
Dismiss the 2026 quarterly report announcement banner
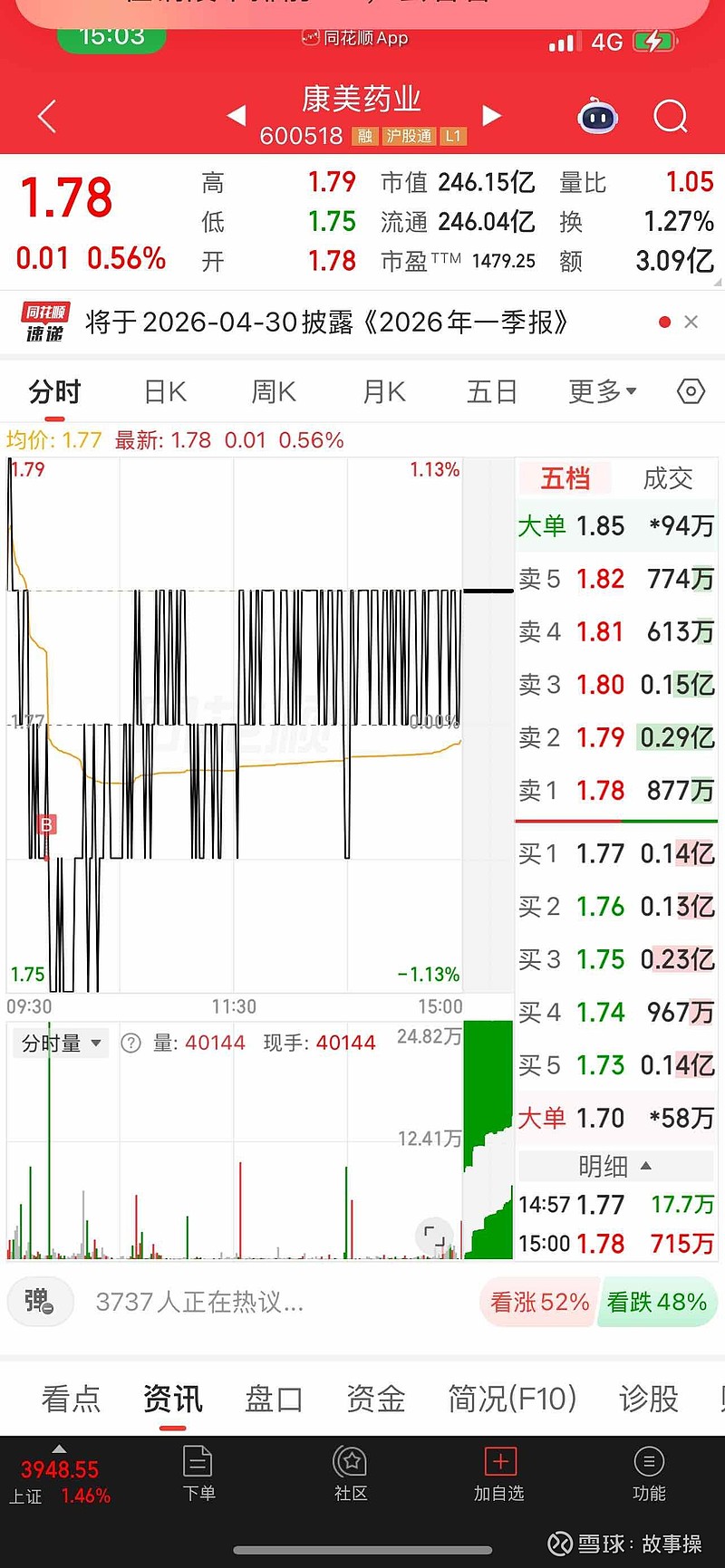coord(691,322)
